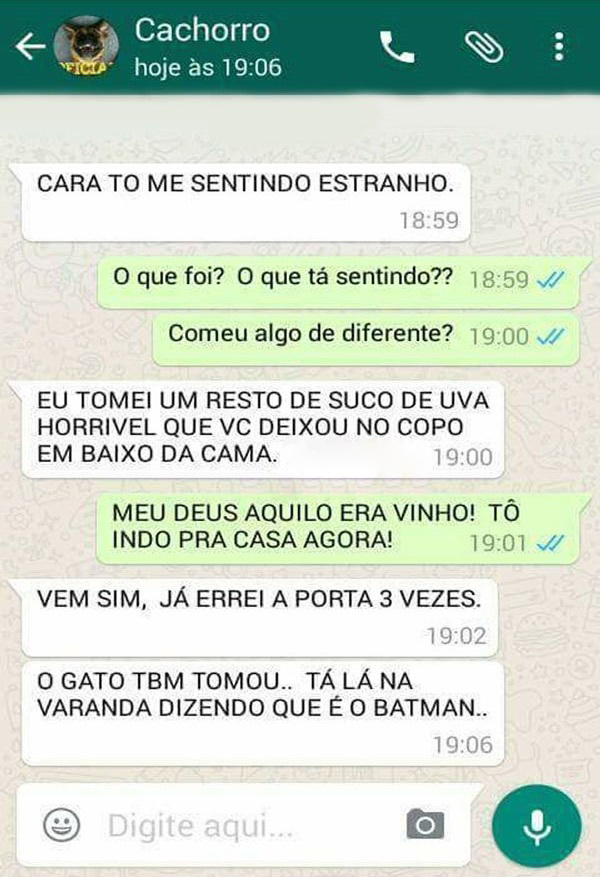
Task: Open the emoji picker
Action: [62, 825]
